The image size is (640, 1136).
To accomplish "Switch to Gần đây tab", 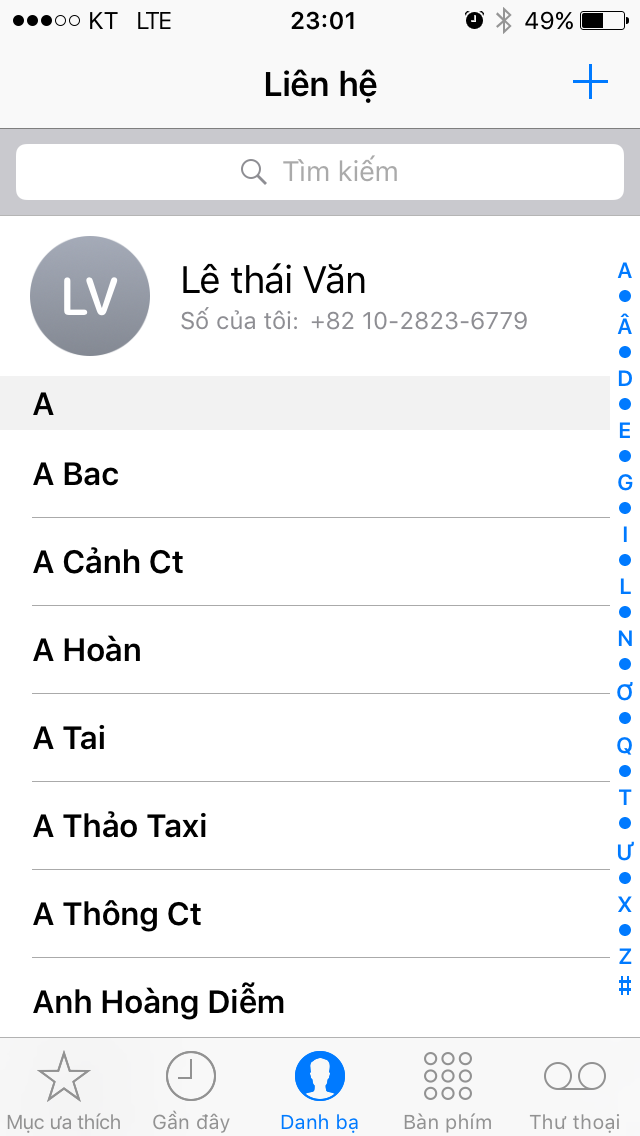I will [191, 1090].
